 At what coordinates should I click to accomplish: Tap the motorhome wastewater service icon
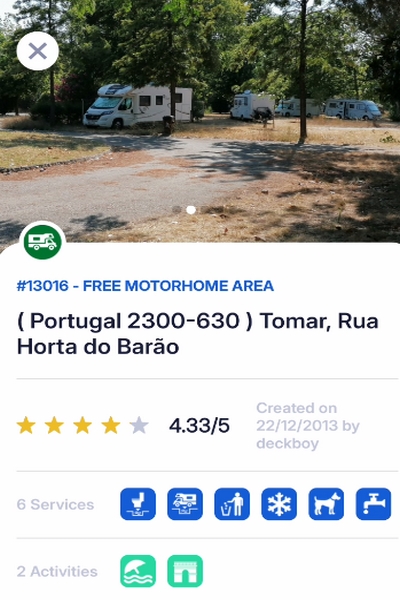(185, 504)
